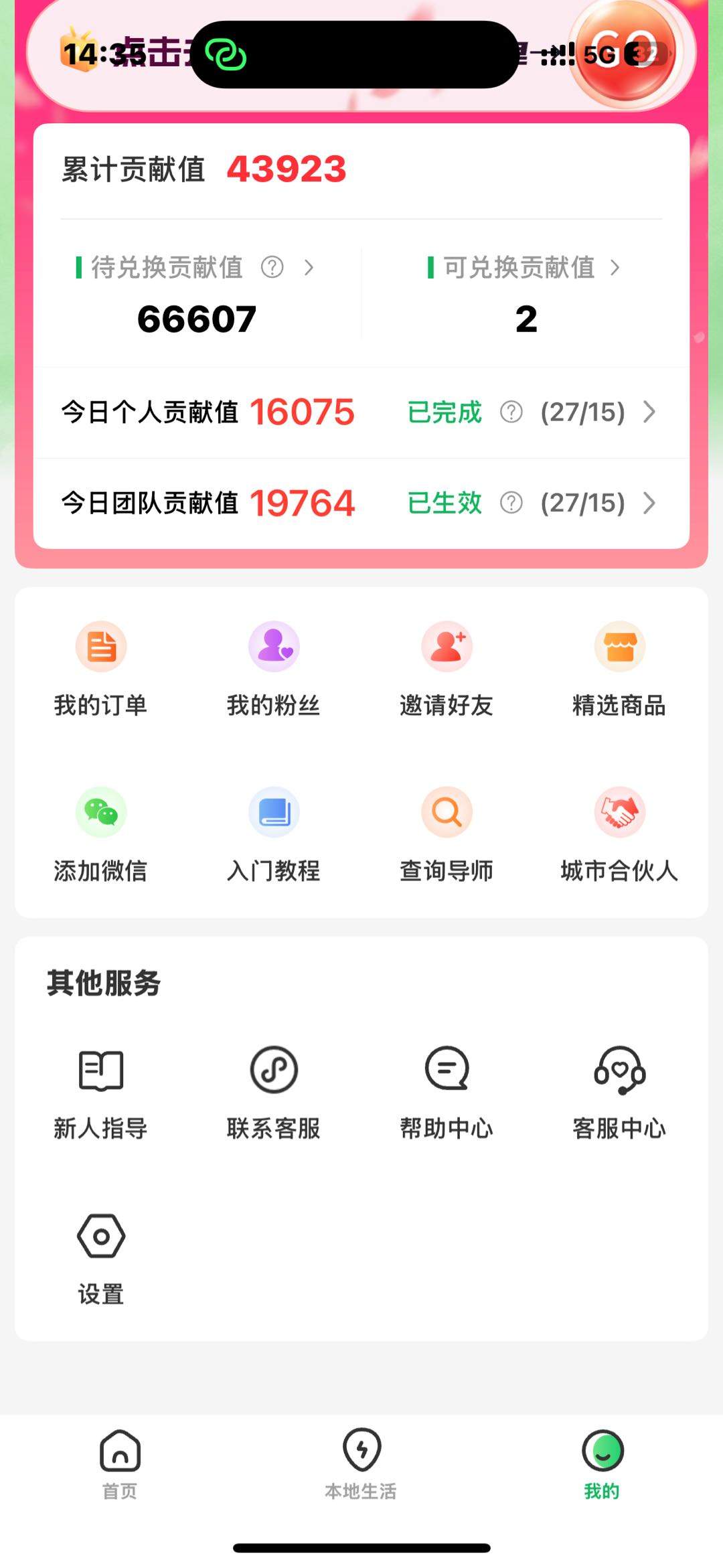This screenshot has height=1568, width=723.
Task: Open the 精选商品 featured products icon
Action: coord(619,645)
